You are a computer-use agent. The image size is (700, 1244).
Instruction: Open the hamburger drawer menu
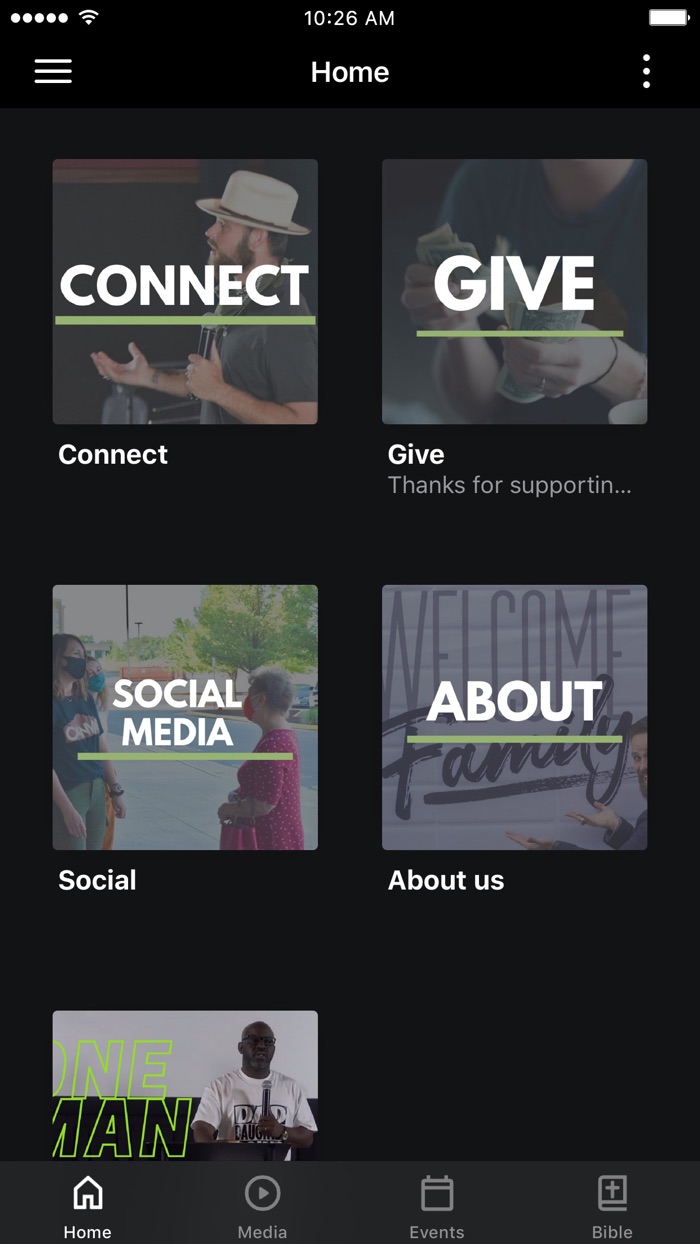pyautogui.click(x=53, y=72)
